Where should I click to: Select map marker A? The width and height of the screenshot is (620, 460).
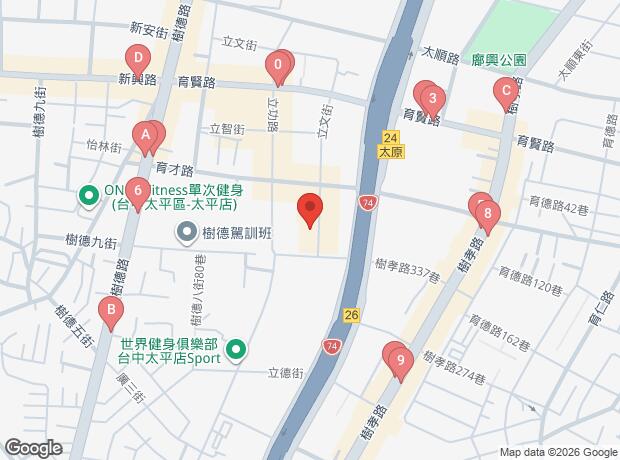[146, 134]
